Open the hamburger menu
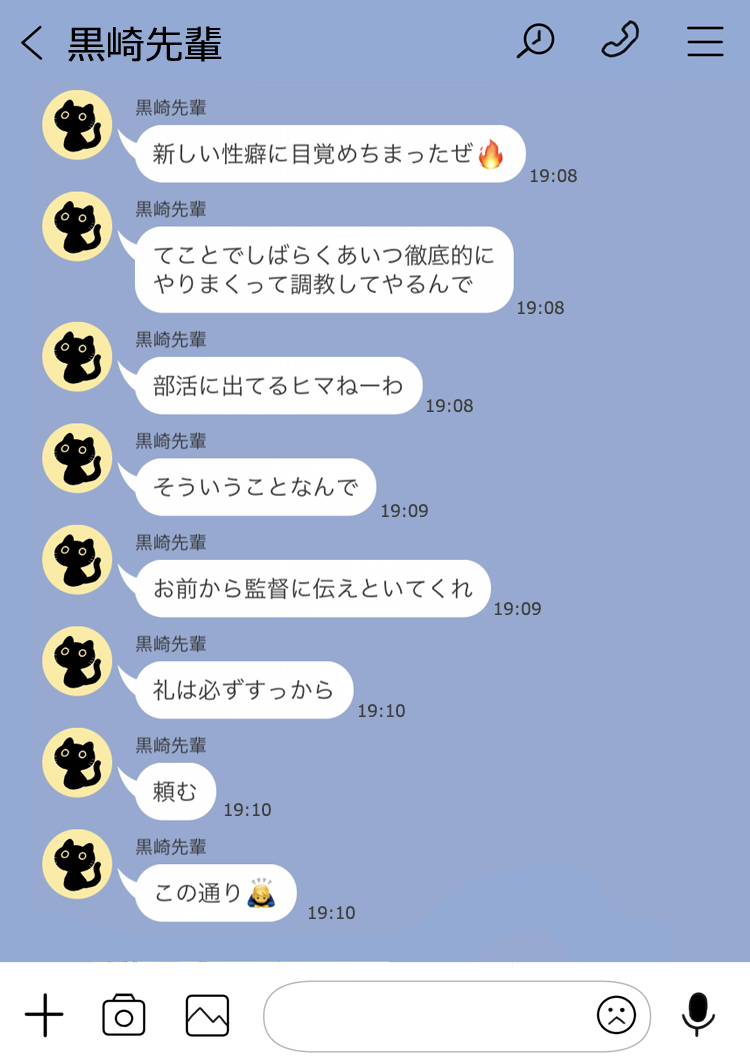Image resolution: width=750 pixels, height=1061 pixels. click(705, 41)
